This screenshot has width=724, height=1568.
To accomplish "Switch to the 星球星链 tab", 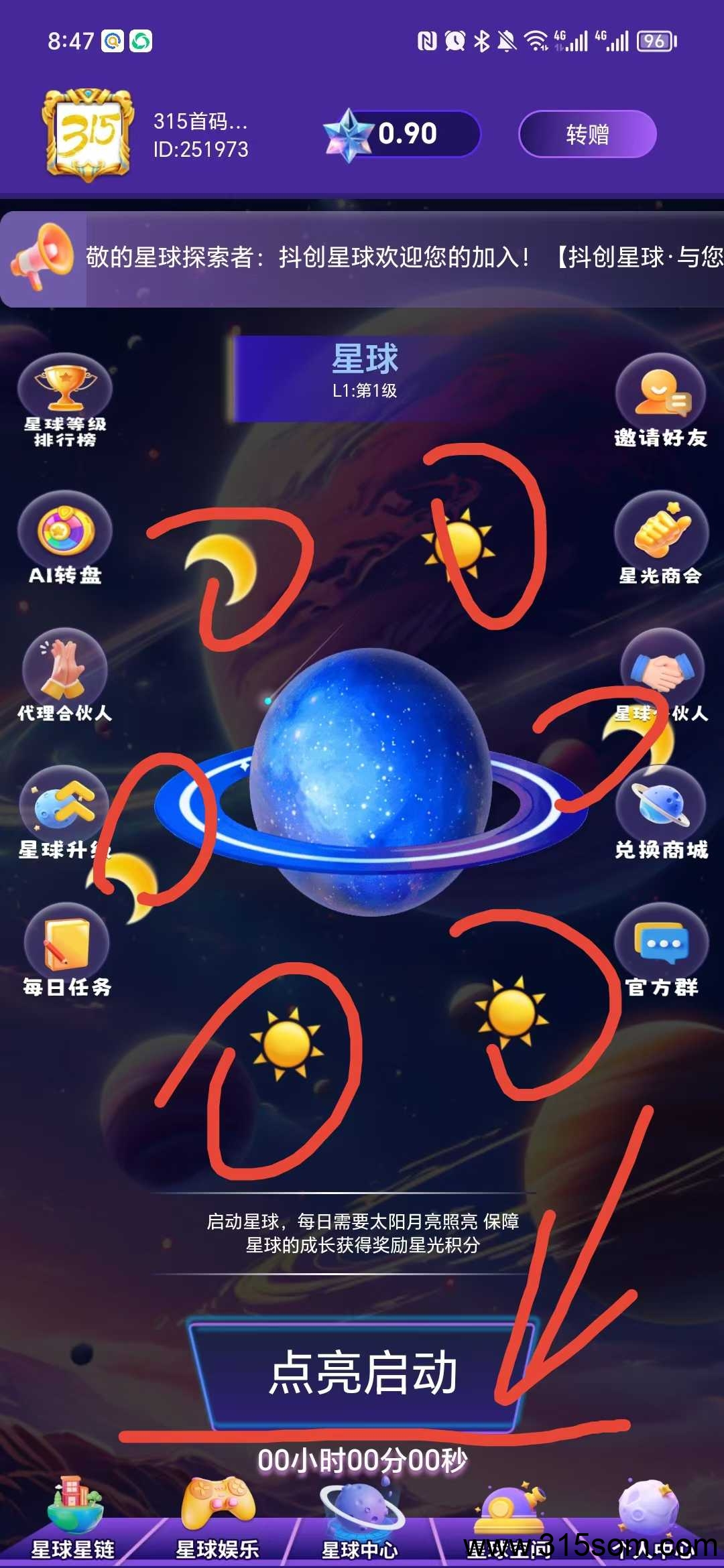I will [73, 1521].
